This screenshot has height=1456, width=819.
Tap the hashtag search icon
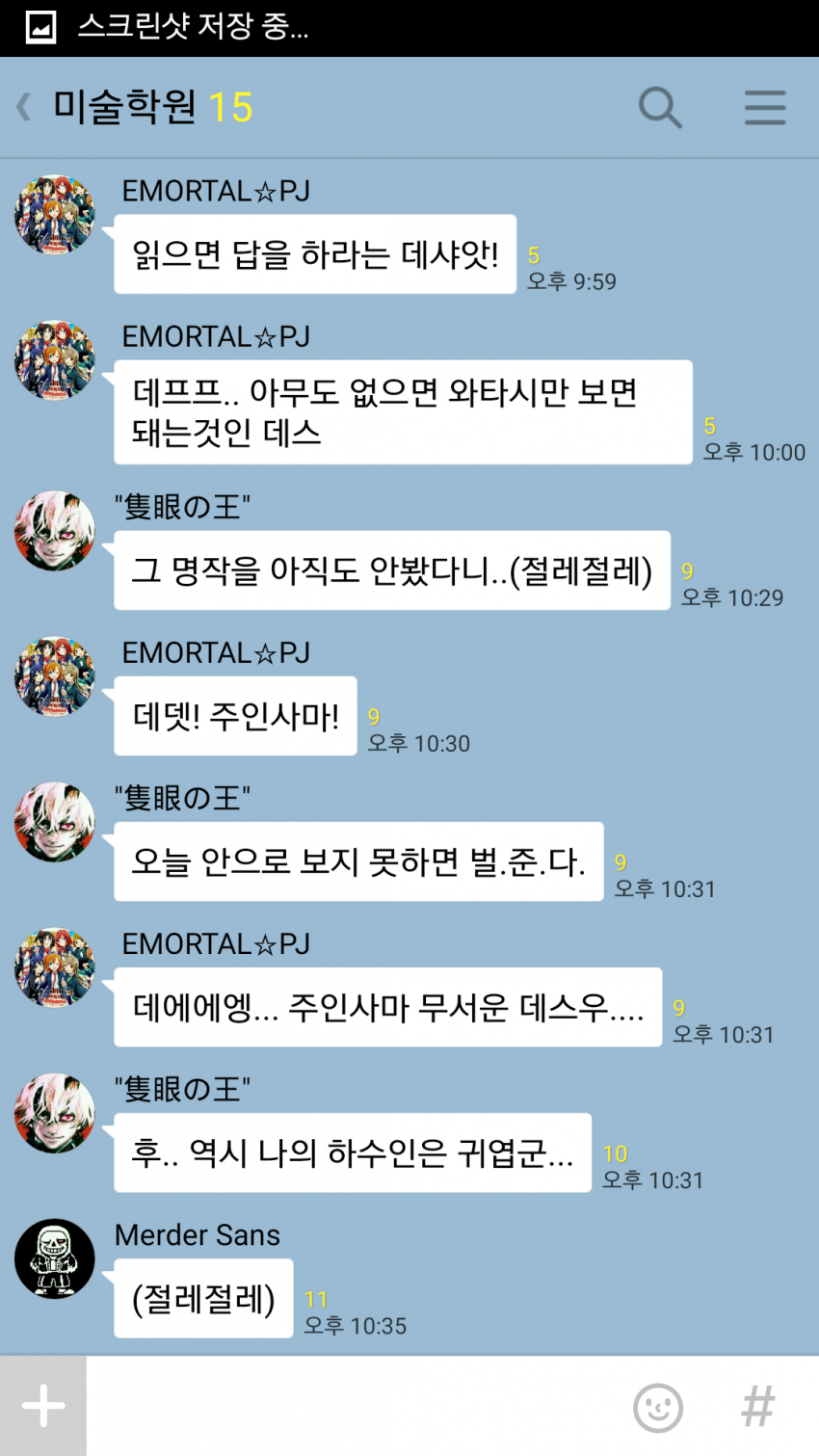coord(757,1407)
